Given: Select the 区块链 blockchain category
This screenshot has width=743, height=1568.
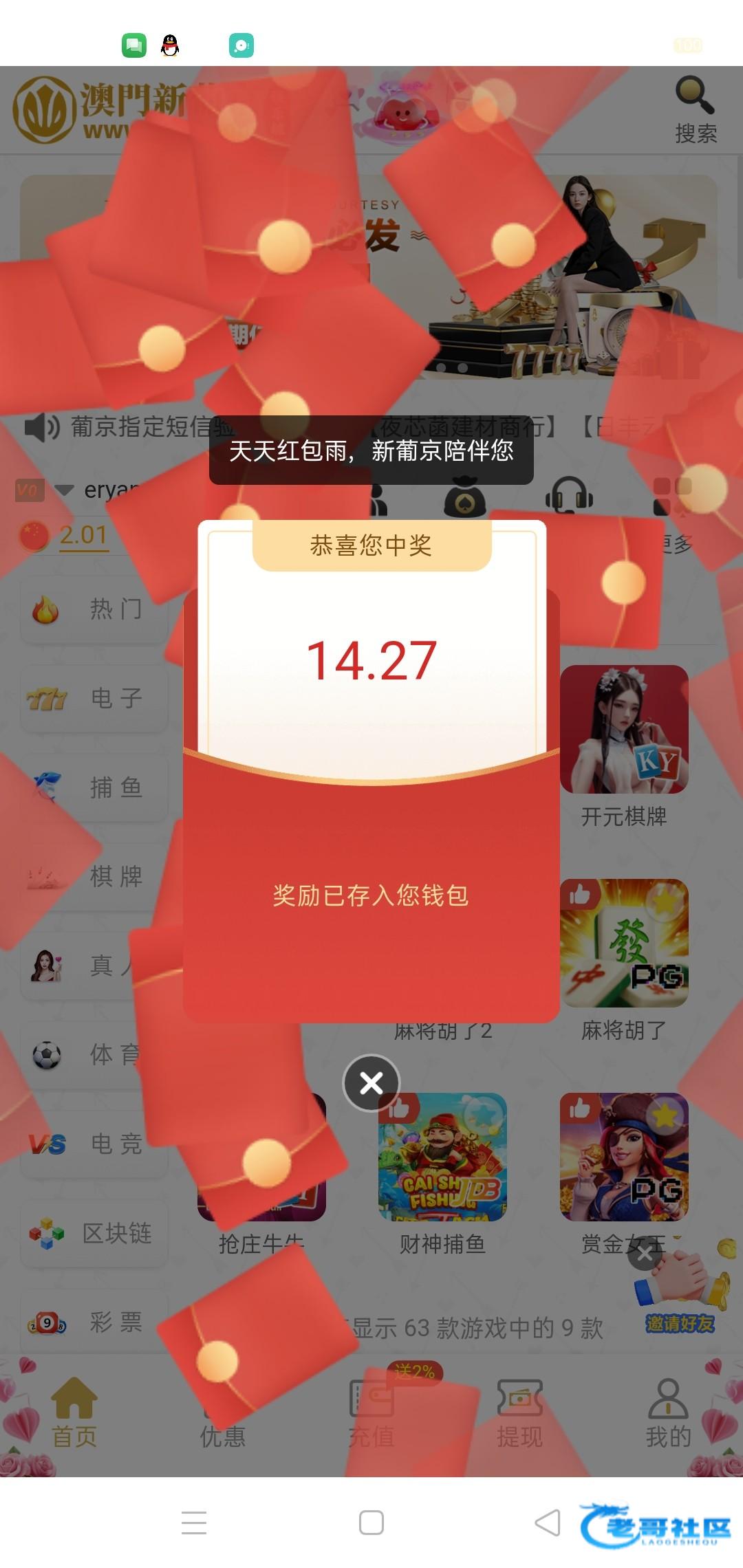Looking at the screenshot, I should click(94, 1233).
